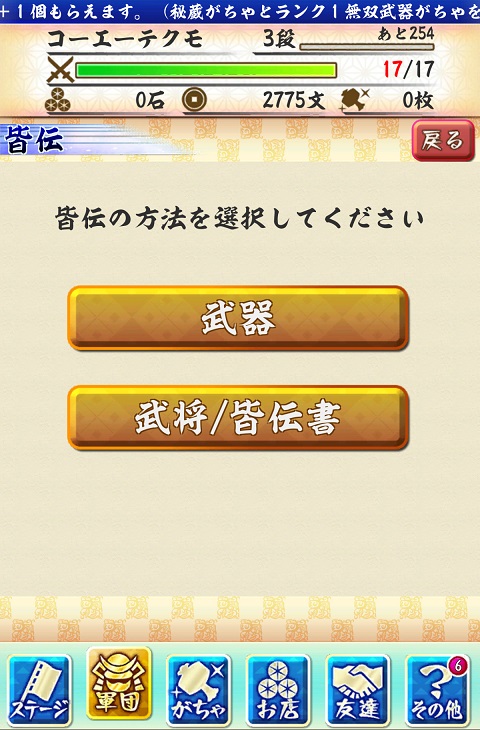Viewport: 480px width, 730px height.
Task: Open the お店 shop tab
Action: (x=278, y=690)
